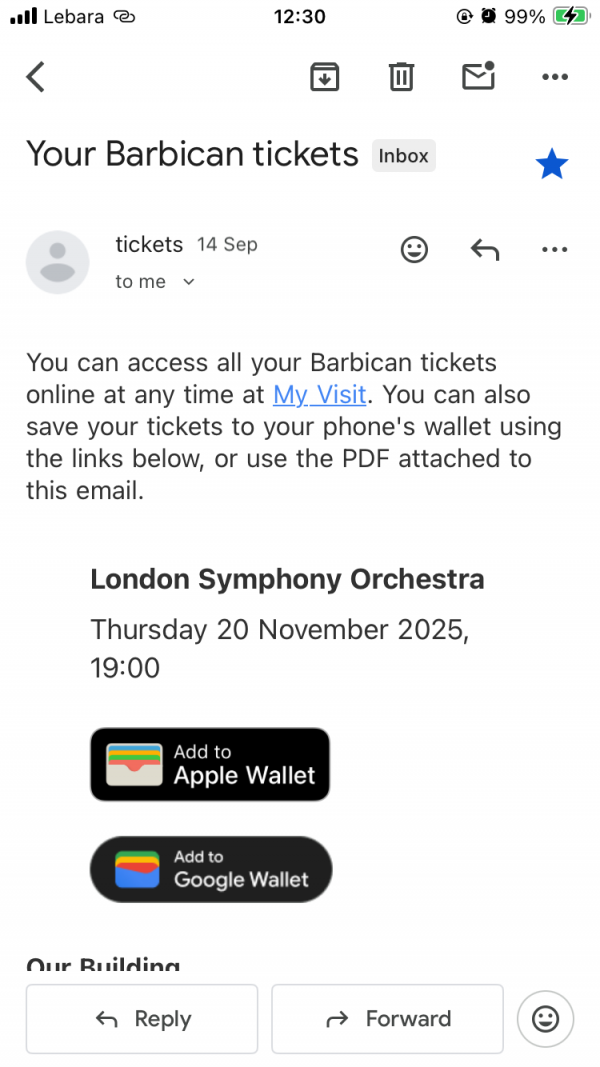Delete this email
Viewport: 600px width, 1067px height.
(401, 77)
